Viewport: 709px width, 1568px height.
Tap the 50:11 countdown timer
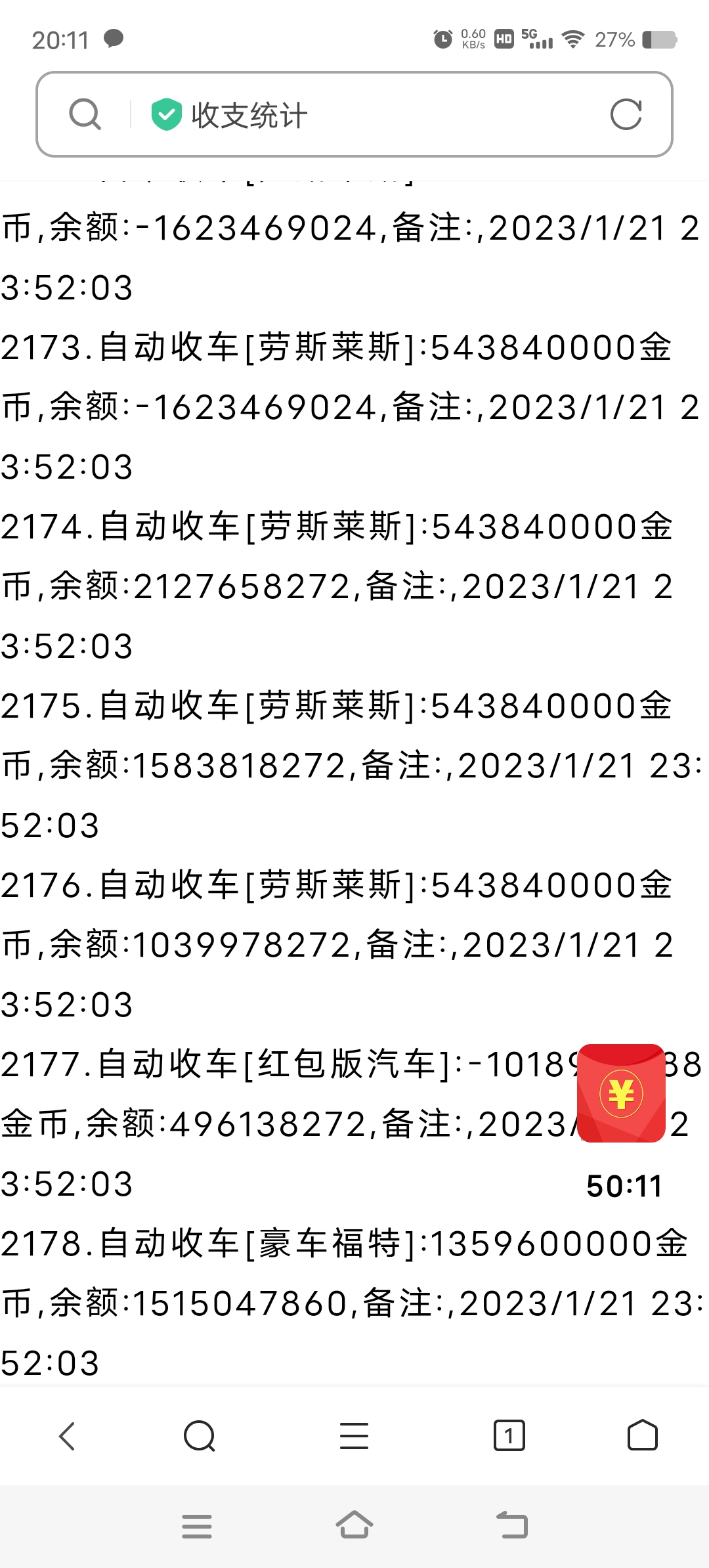[x=625, y=1185]
